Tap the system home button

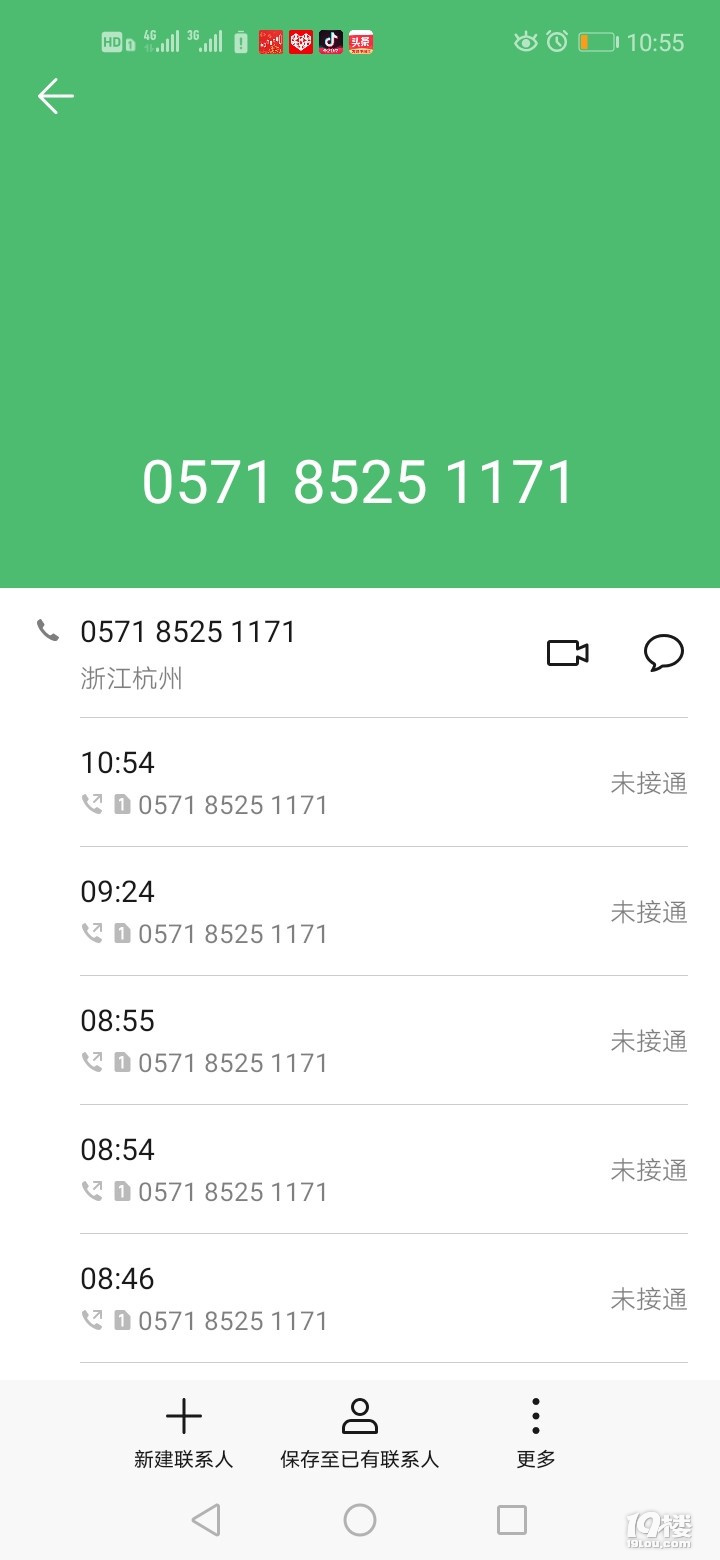(360, 1520)
